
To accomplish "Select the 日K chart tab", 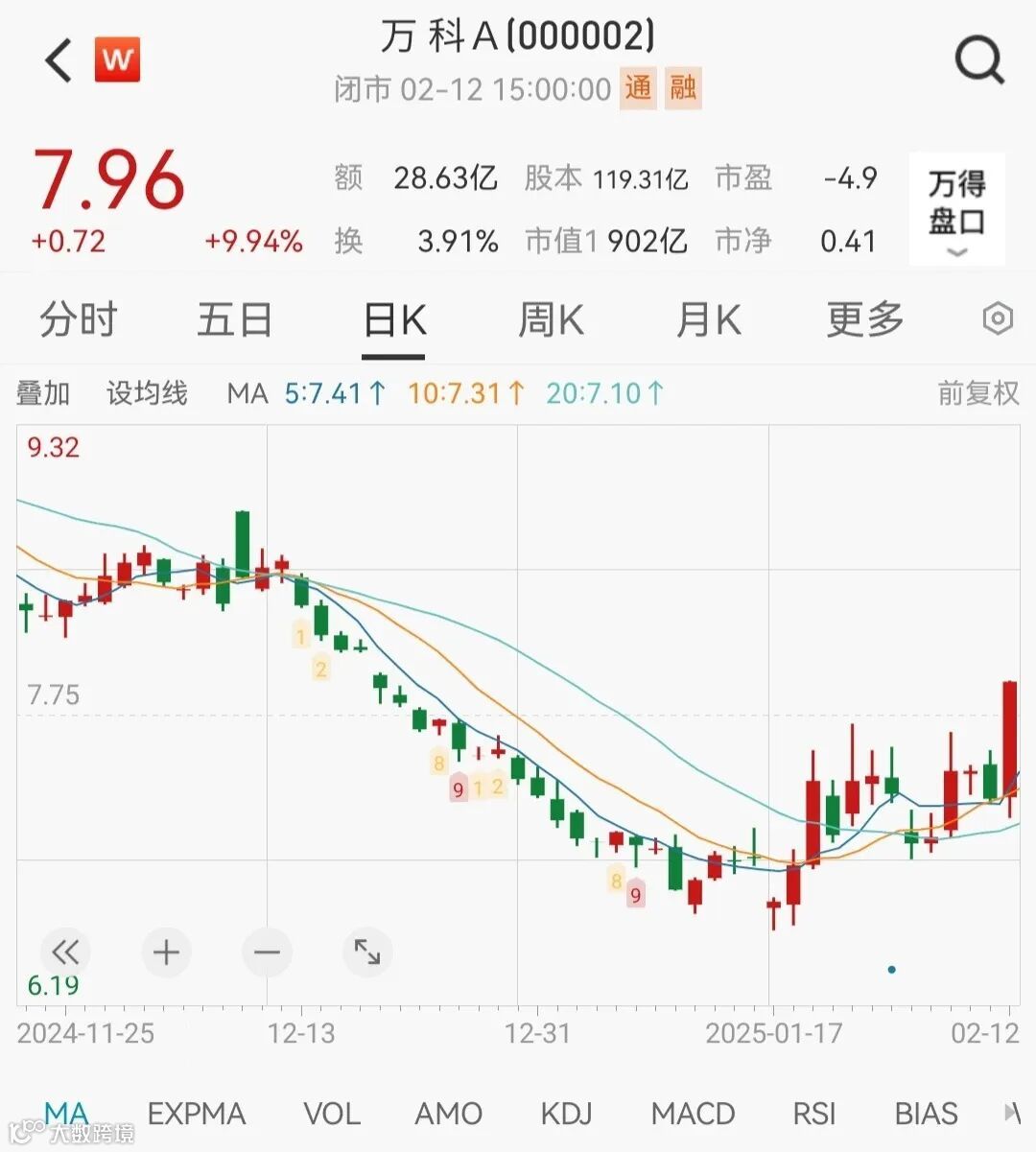I will pos(394,320).
